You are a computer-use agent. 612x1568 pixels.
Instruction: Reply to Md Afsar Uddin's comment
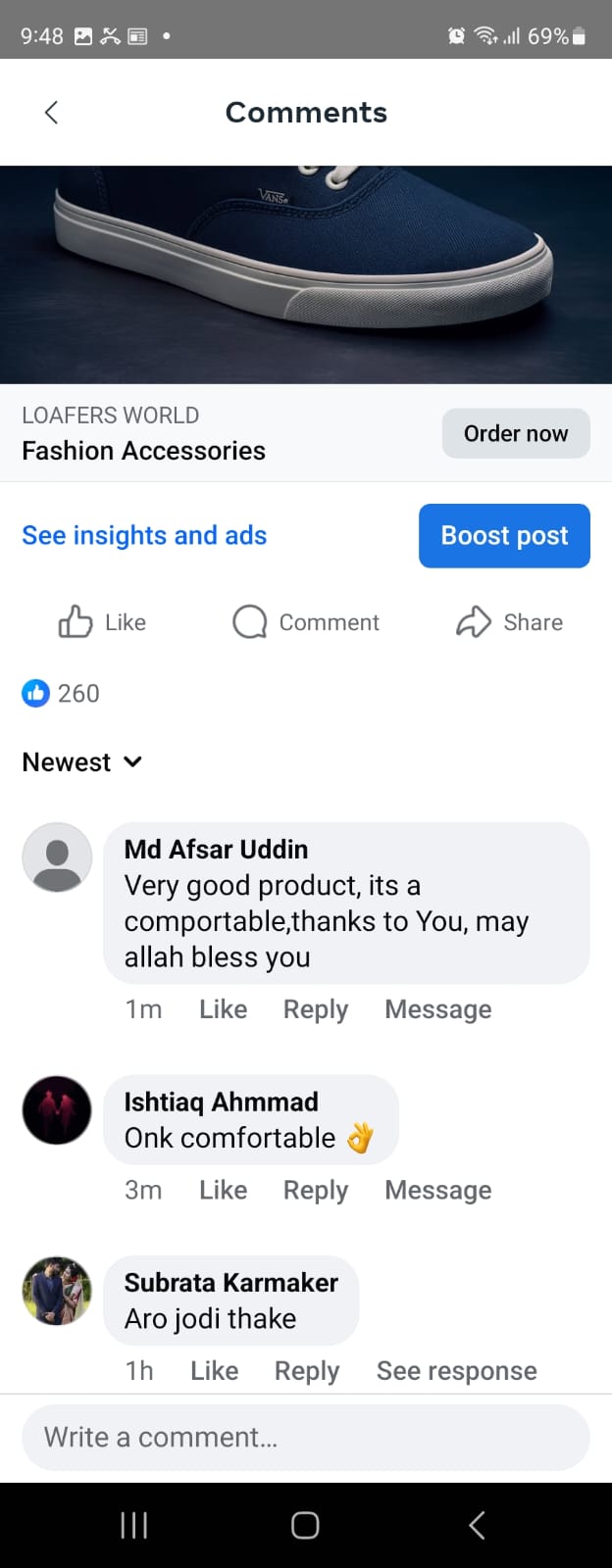(315, 1009)
